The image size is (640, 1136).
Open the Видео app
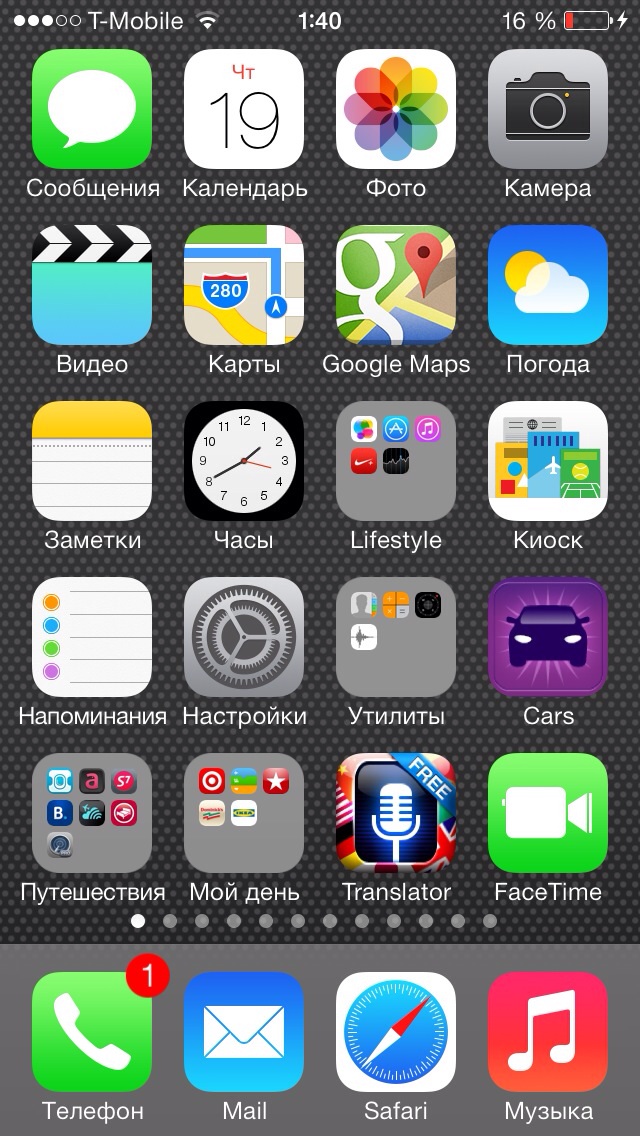coord(92,285)
